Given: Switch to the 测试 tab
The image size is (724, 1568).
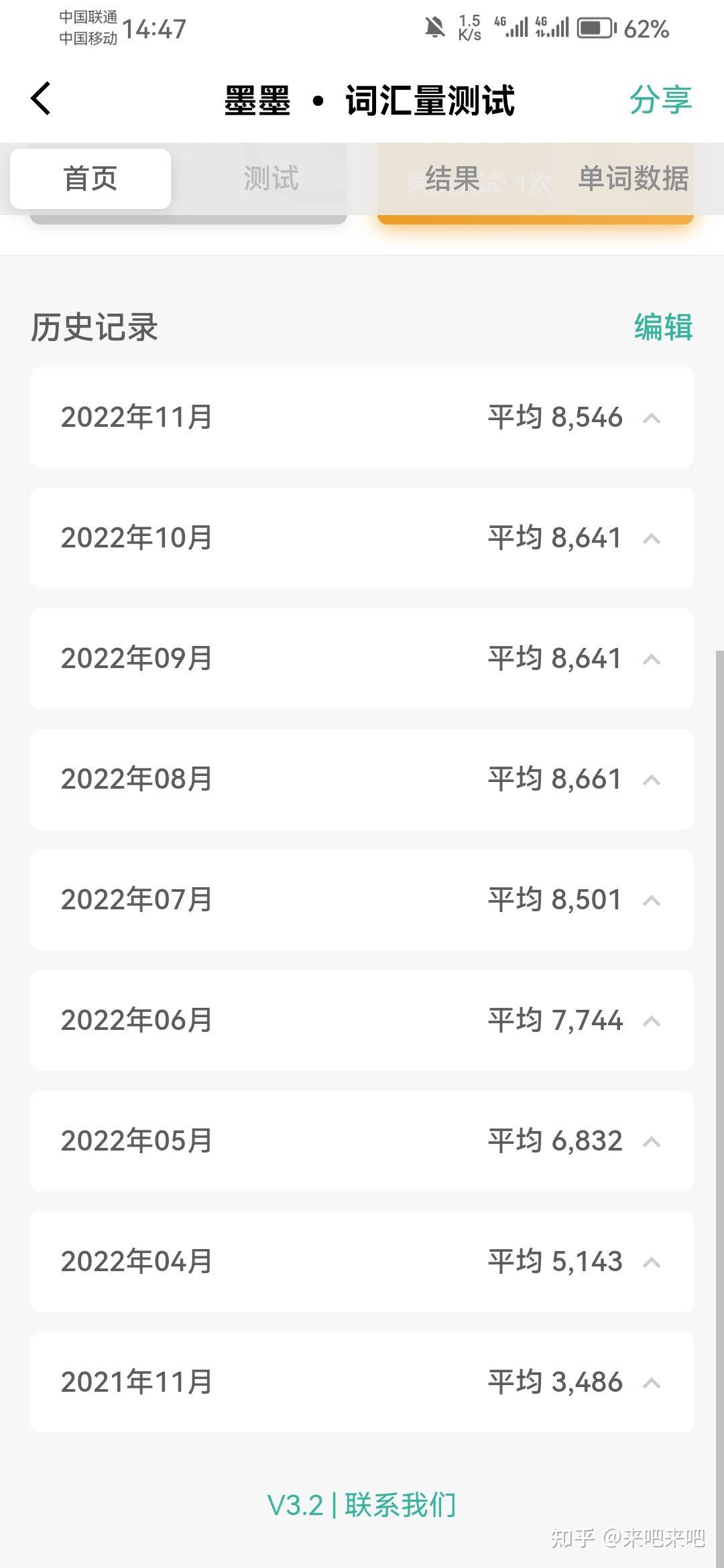Looking at the screenshot, I should (x=271, y=179).
